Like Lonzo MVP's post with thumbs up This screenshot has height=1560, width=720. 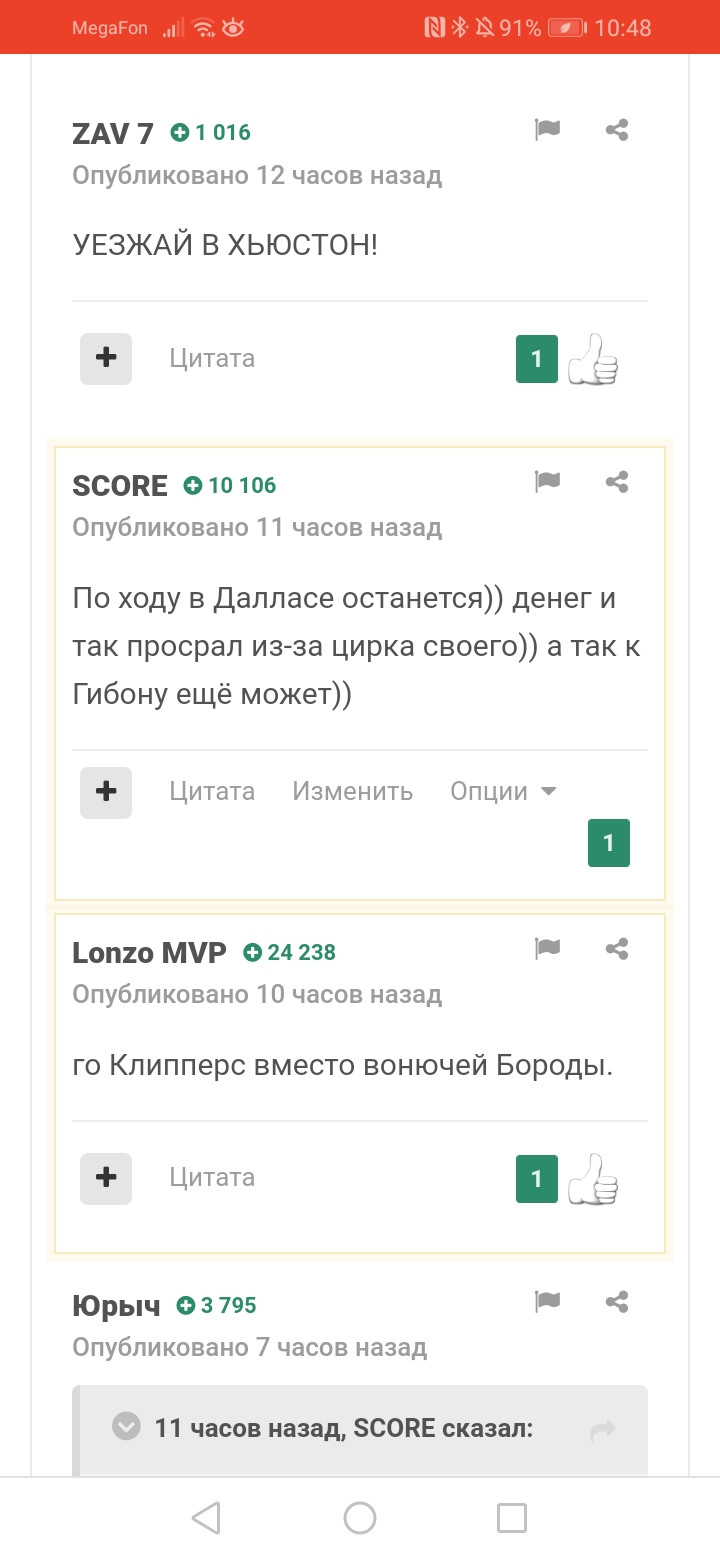coord(593,1178)
